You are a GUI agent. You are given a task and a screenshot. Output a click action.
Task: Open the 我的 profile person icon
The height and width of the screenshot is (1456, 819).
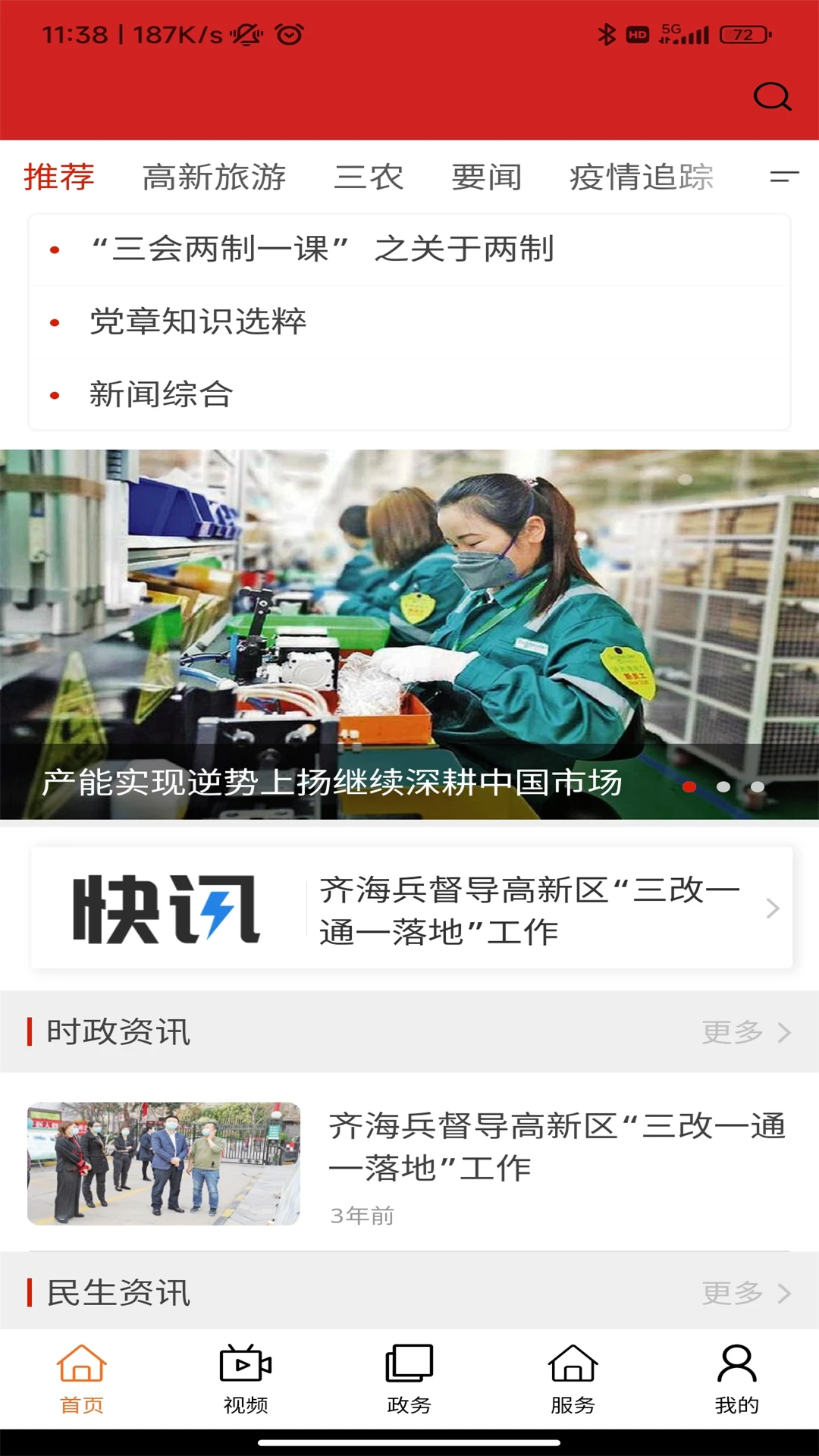tap(736, 1363)
